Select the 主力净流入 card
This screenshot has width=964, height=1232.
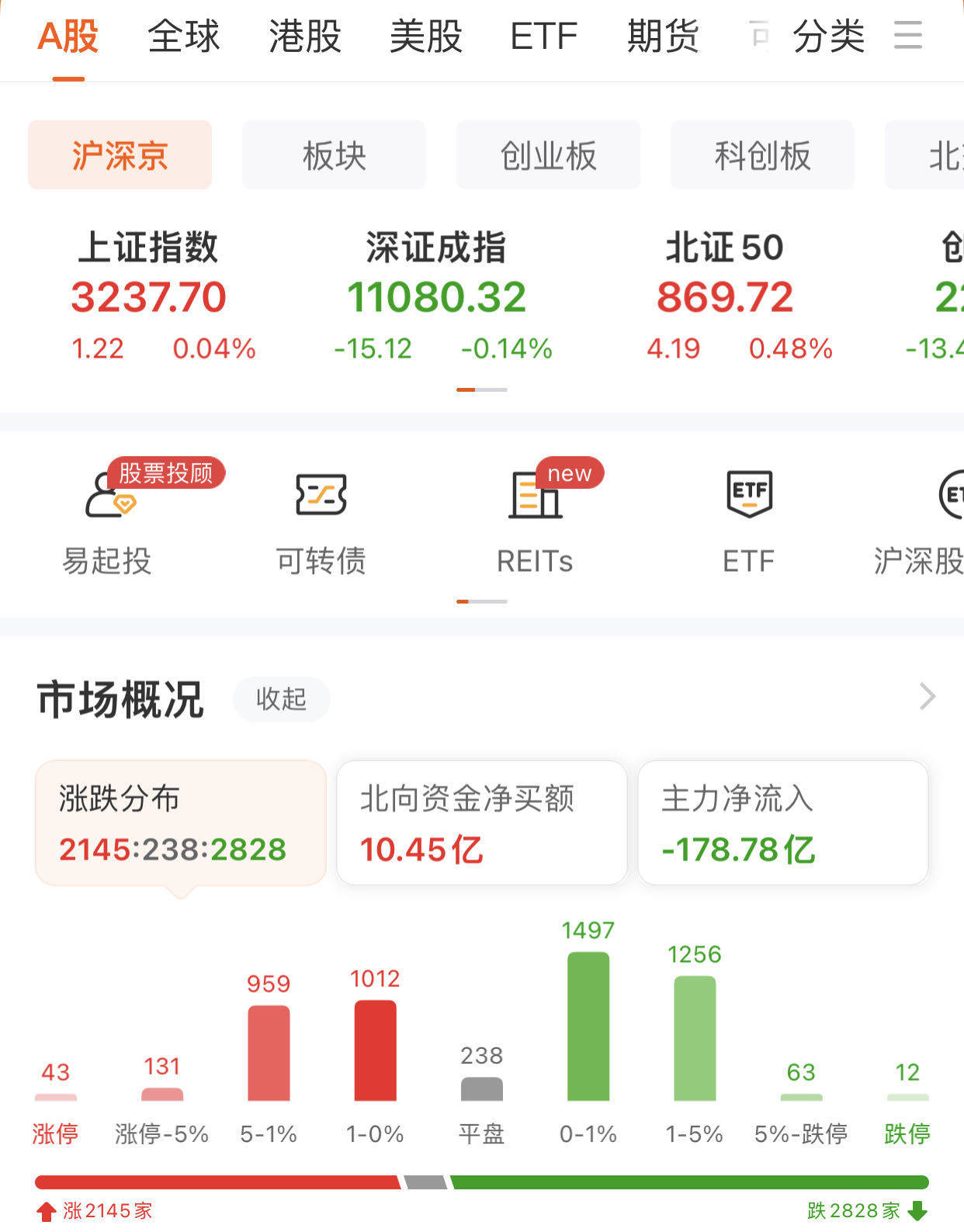[782, 822]
